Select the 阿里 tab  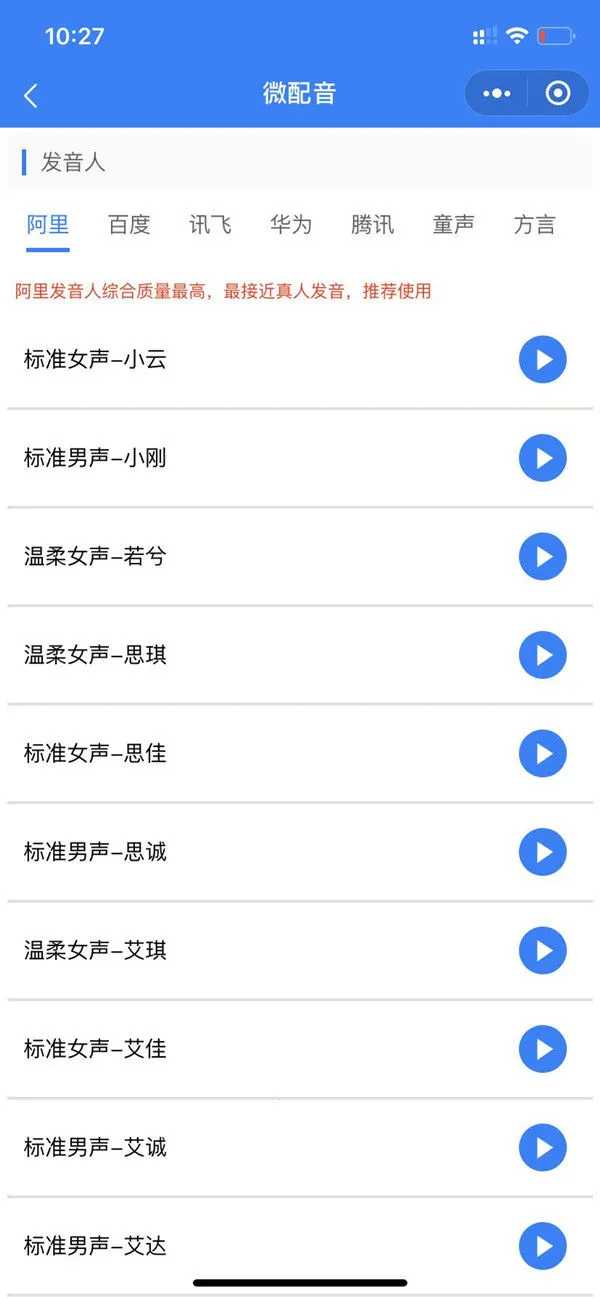click(x=48, y=225)
